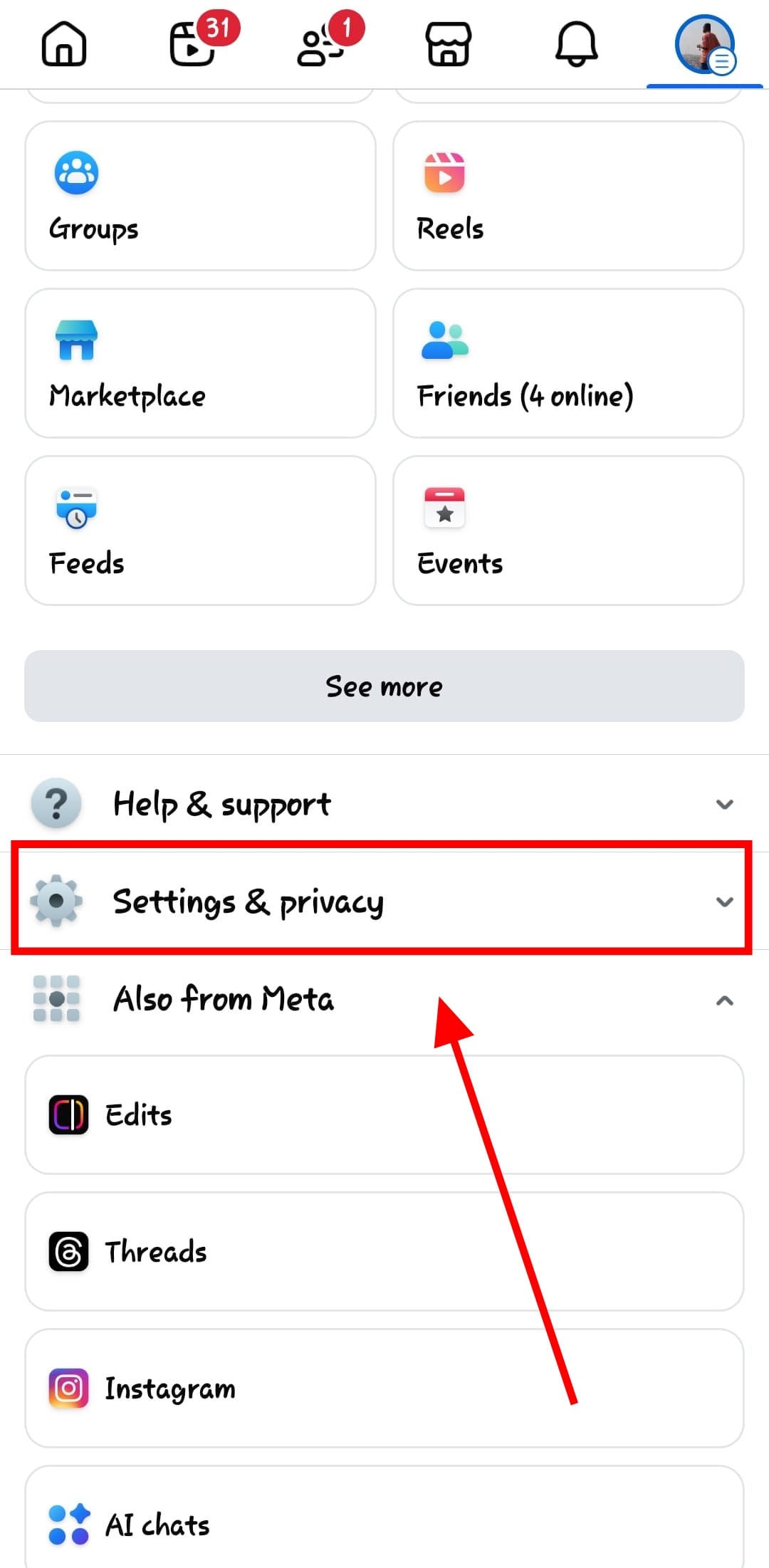The width and height of the screenshot is (769, 1568).
Task: Expand Settings & privacy section
Action: tap(384, 901)
